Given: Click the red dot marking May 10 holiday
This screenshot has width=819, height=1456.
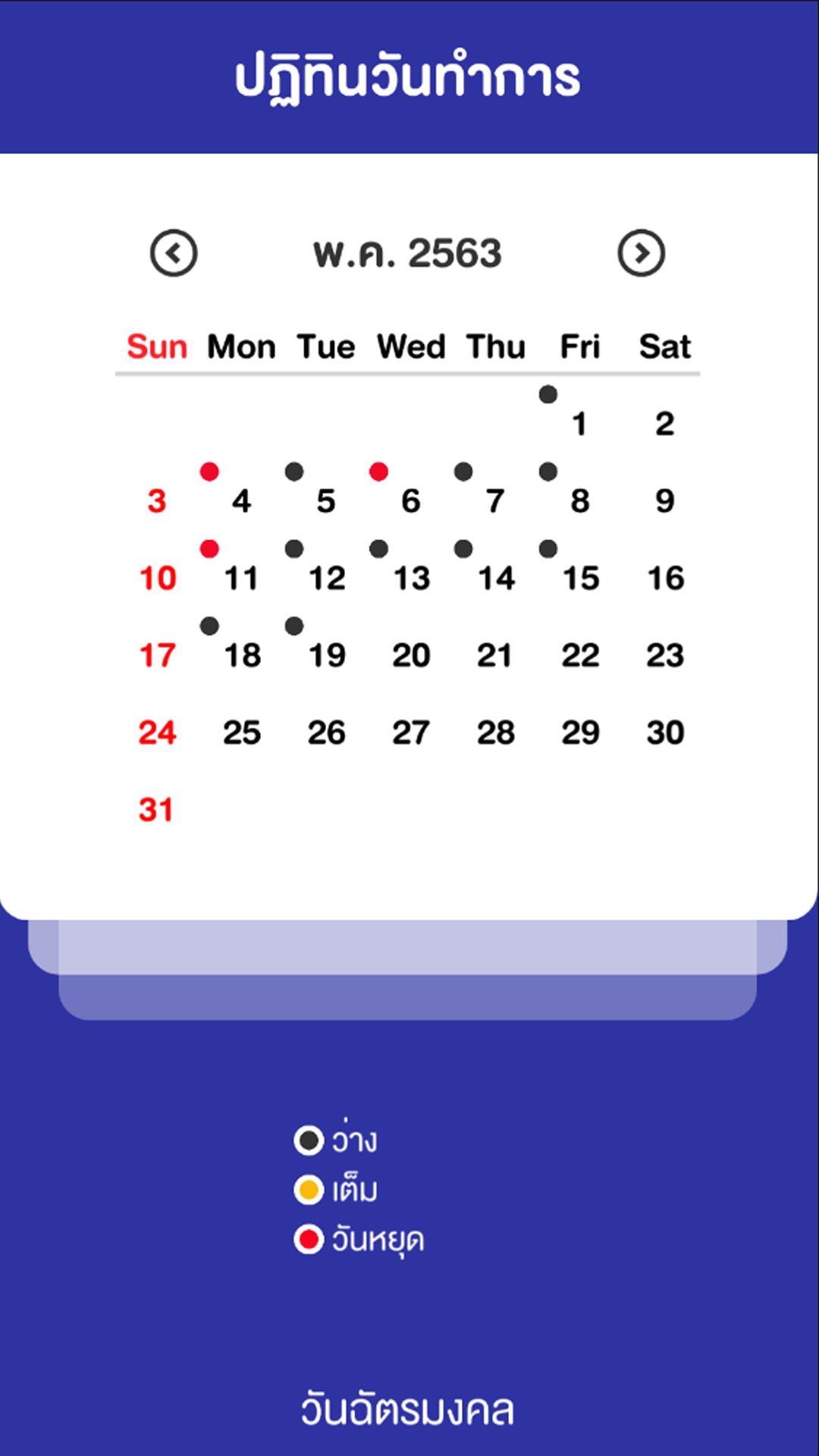Looking at the screenshot, I should (209, 548).
